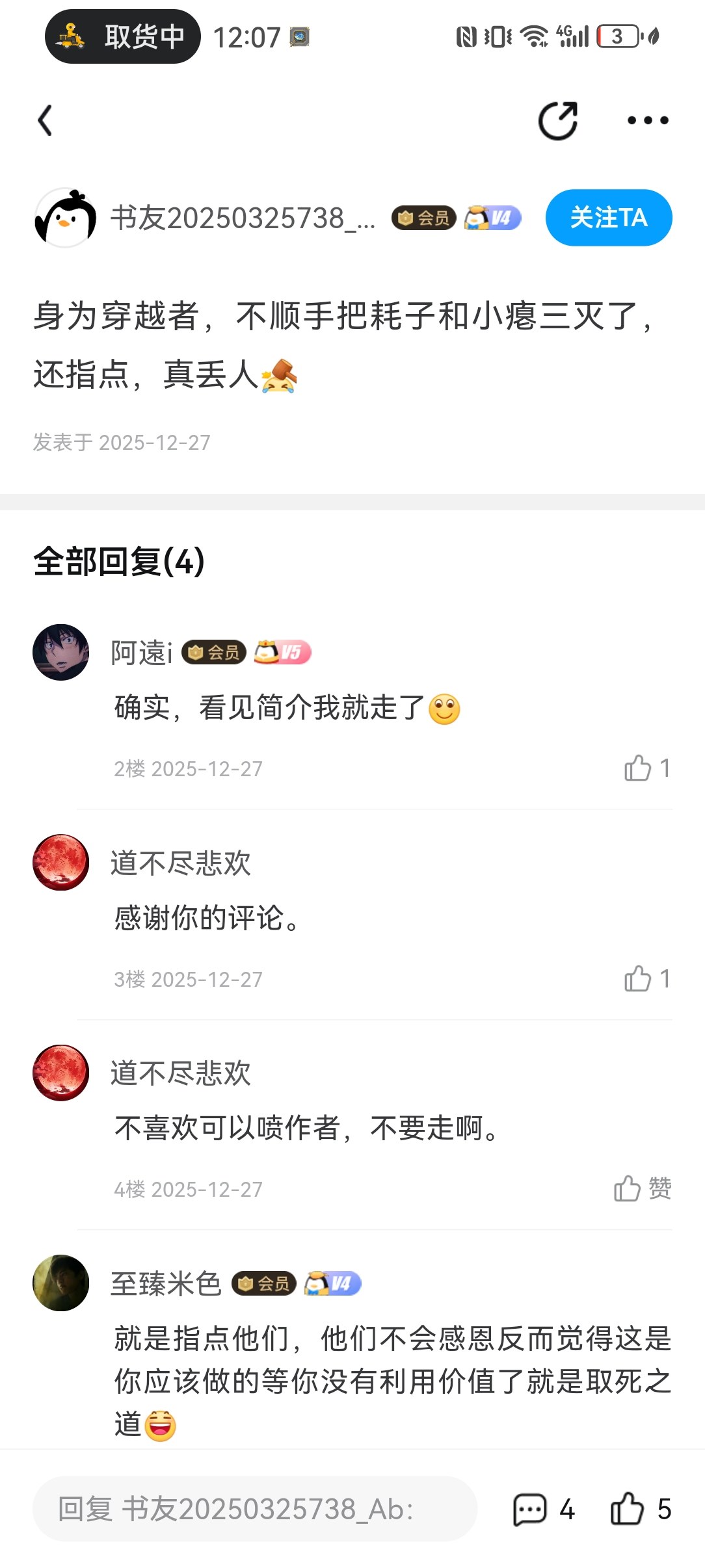Open 道不尽悲欢's avatar on floor 3

61,862
